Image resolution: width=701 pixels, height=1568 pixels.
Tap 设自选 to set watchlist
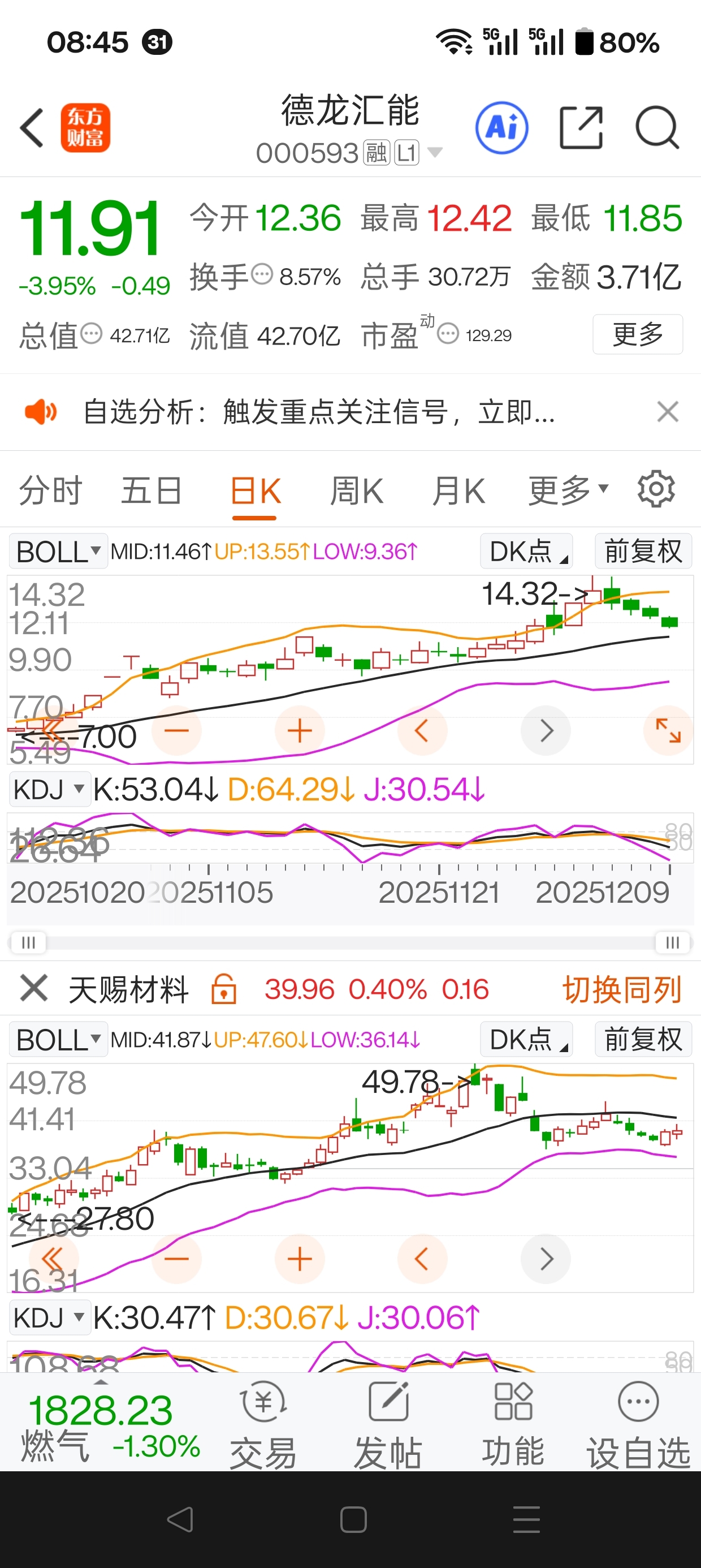tap(638, 1425)
